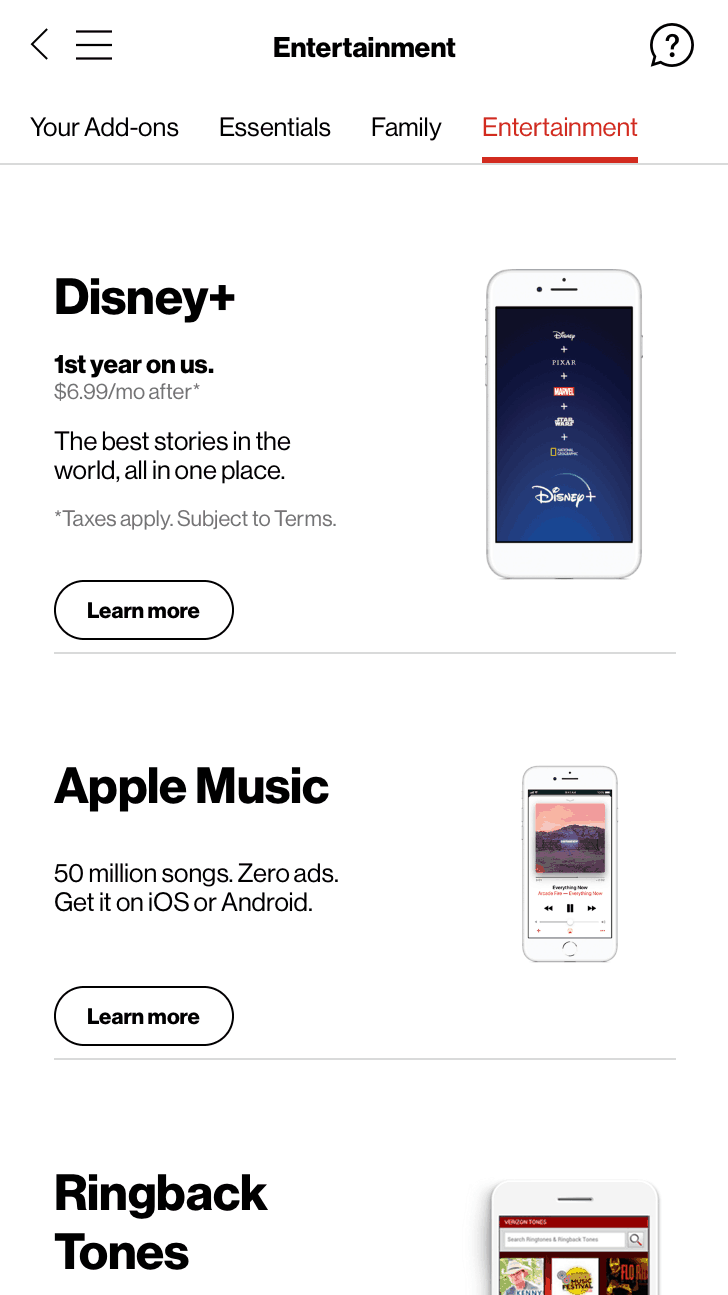Click the back arrow at top left
Viewport: 728px width, 1295px height.
pos(38,45)
